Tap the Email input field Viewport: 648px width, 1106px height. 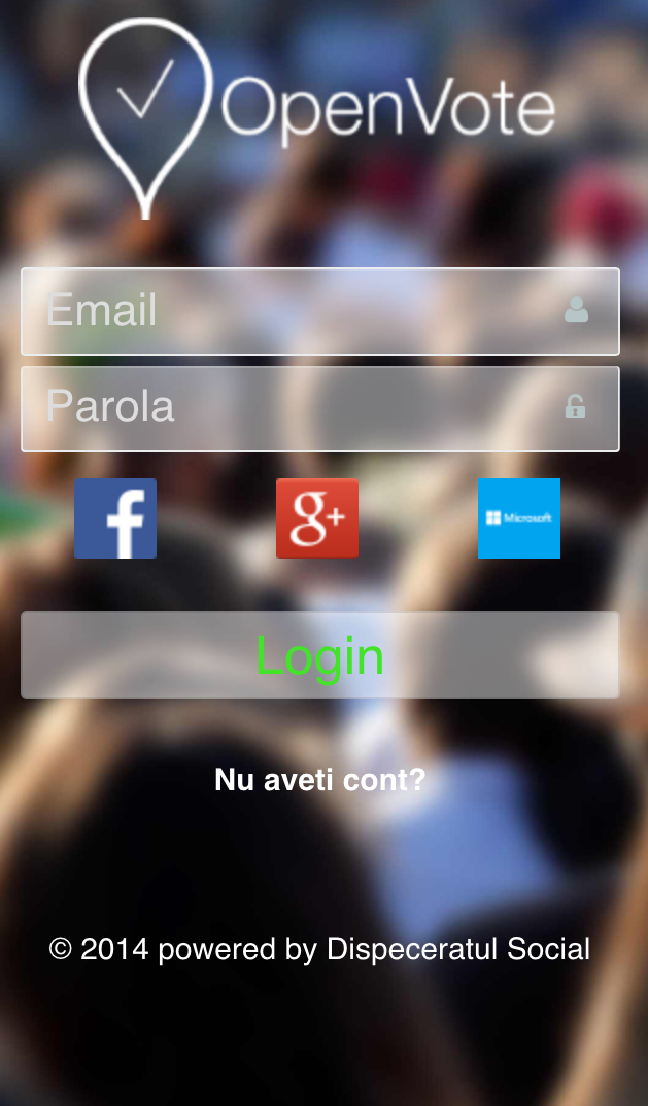point(320,311)
